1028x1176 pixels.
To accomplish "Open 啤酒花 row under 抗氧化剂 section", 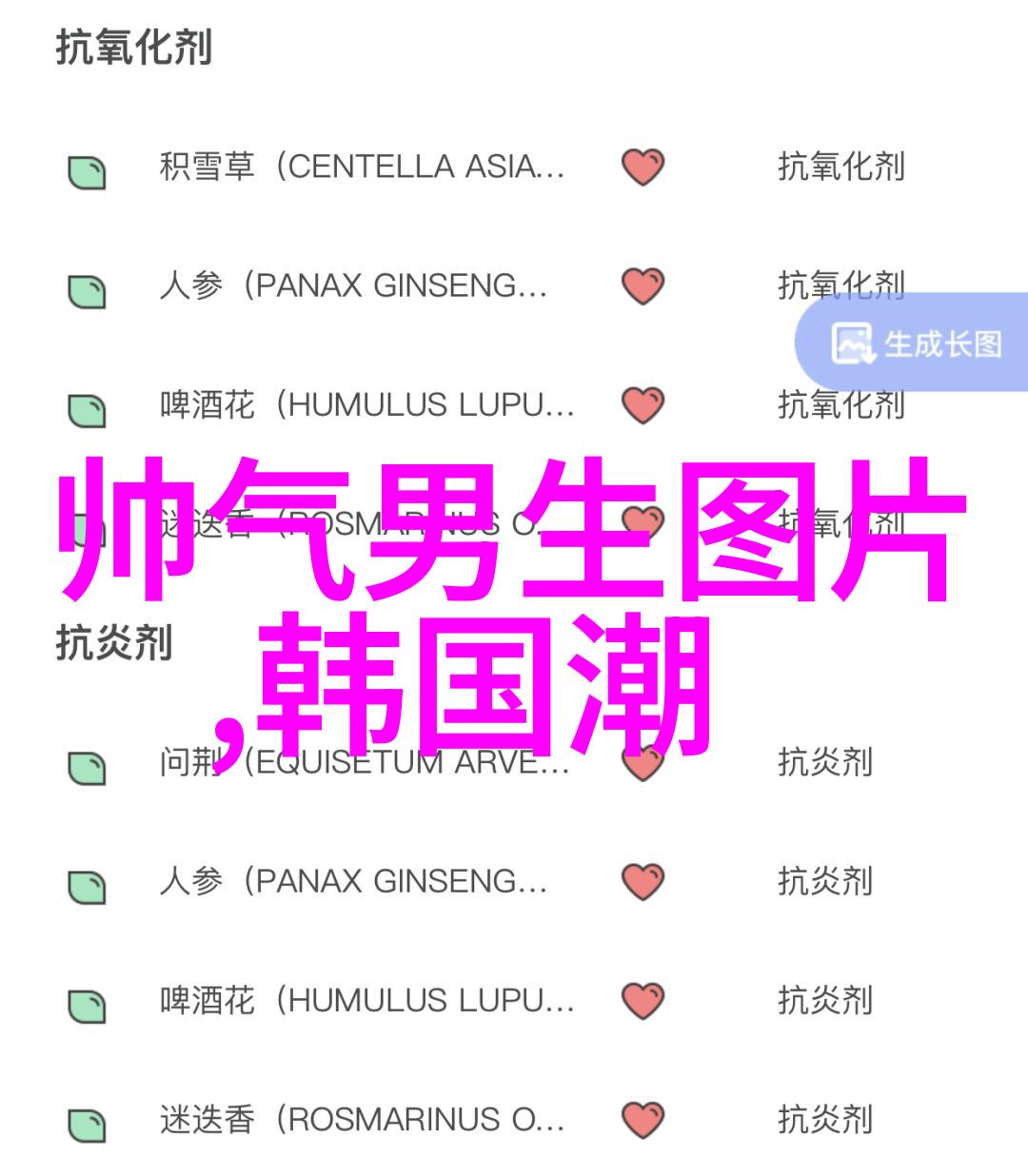I will point(366,406).
